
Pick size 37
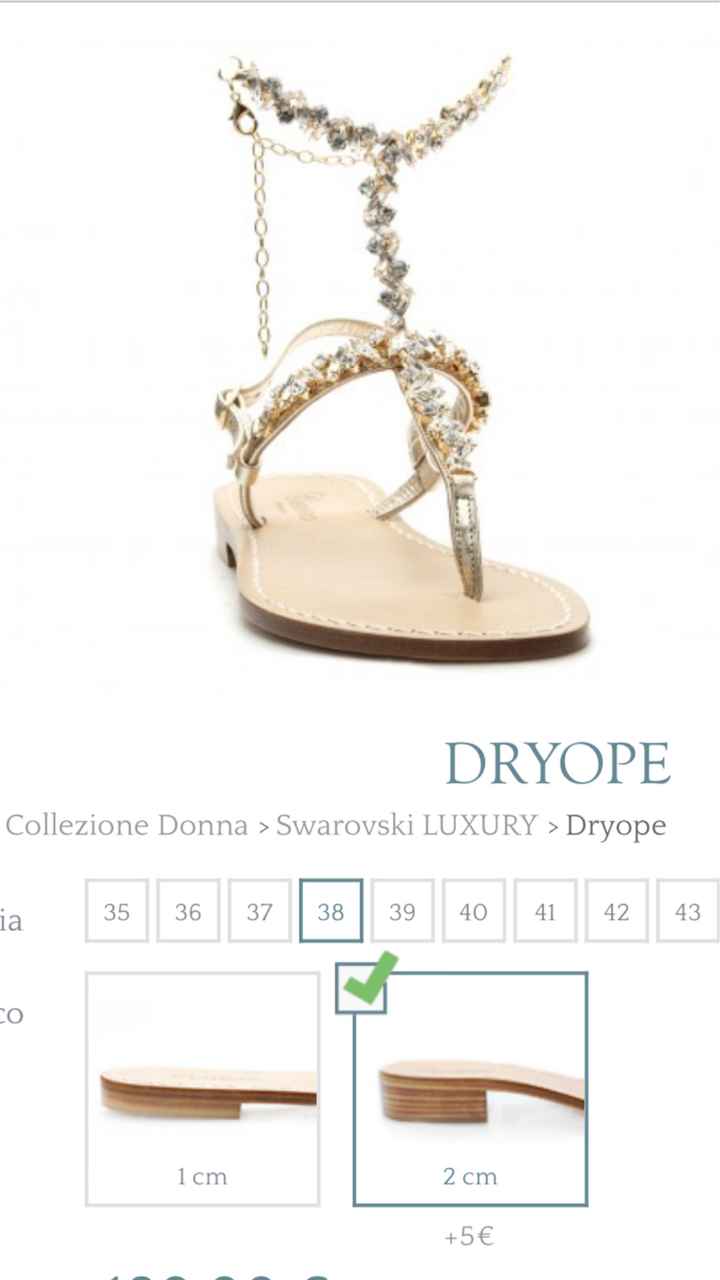[x=260, y=911]
